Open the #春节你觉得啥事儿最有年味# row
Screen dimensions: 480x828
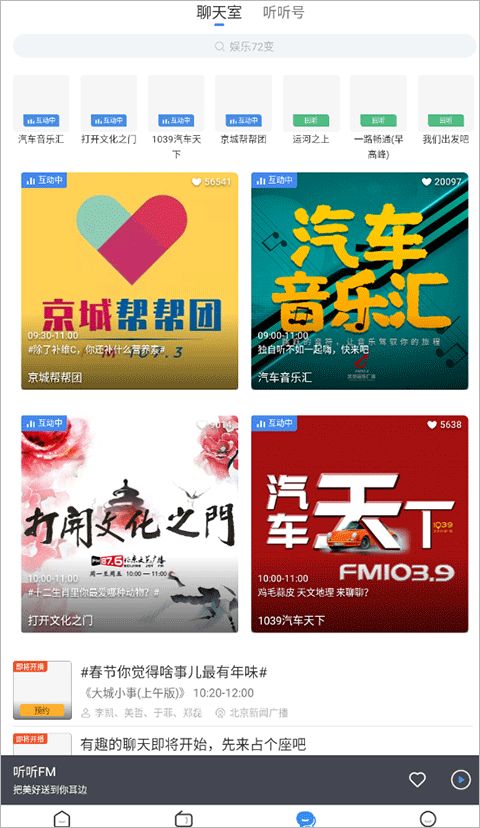(x=242, y=691)
